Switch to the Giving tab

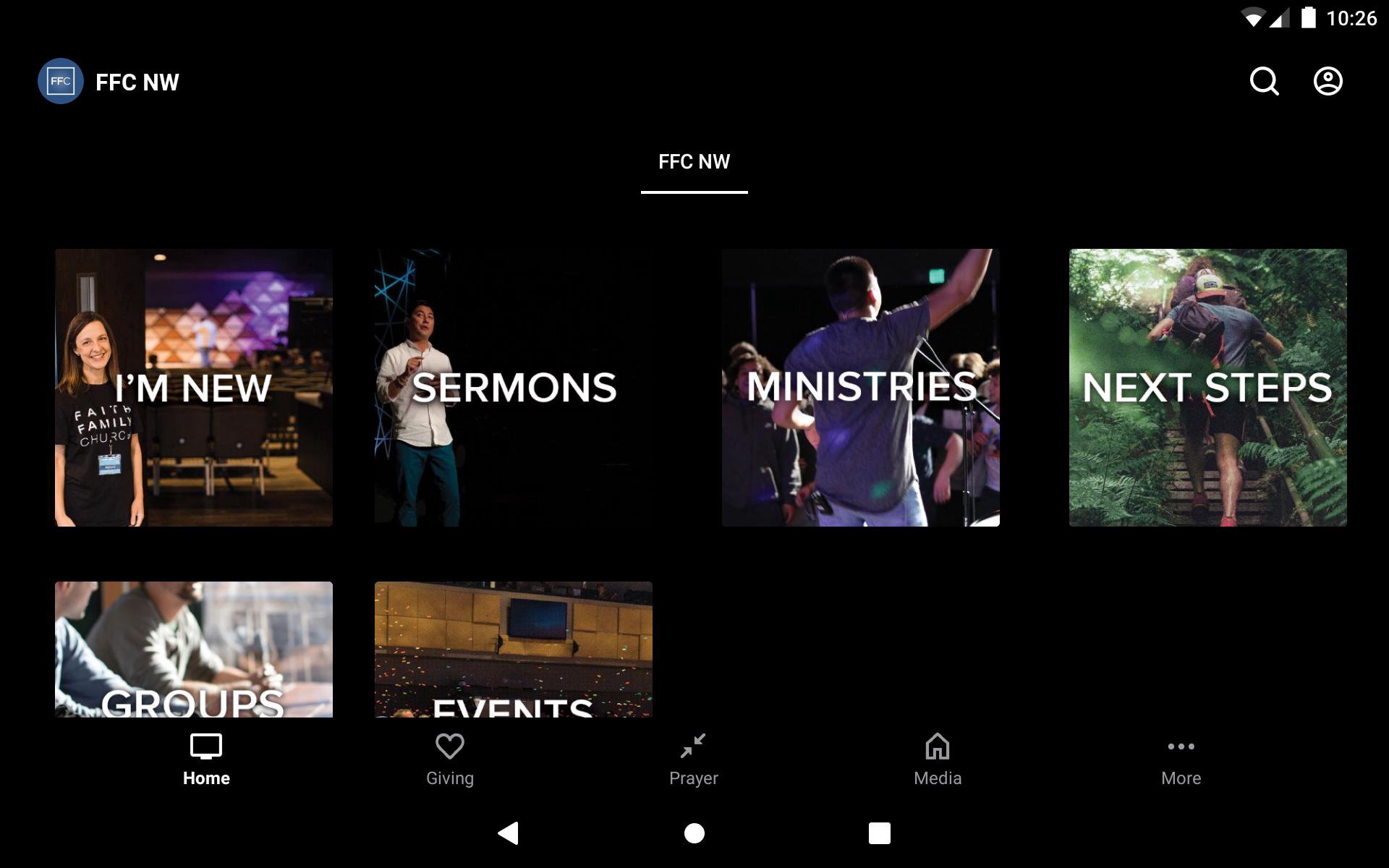coord(450,759)
